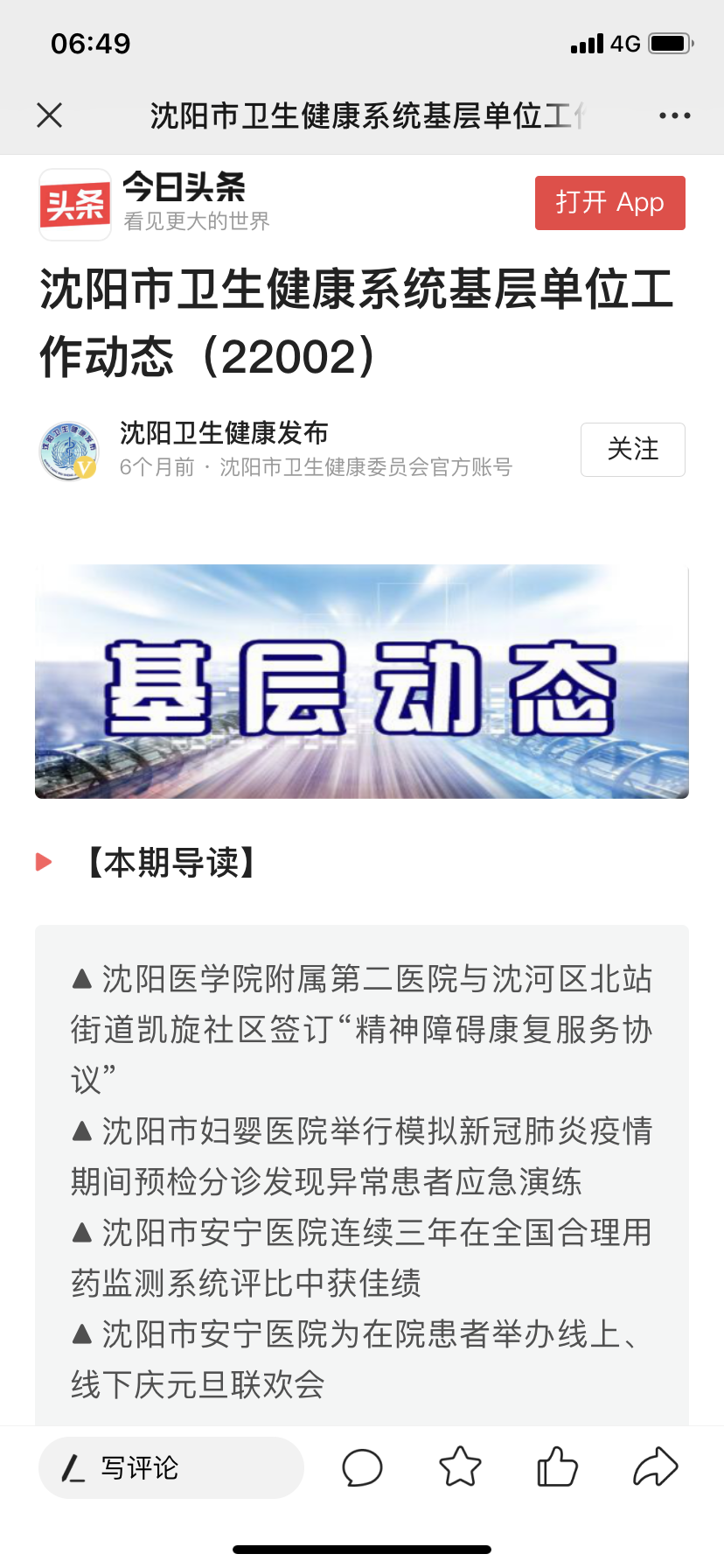Favorite this article with star icon
This screenshot has width=724, height=1568.
460,1467
